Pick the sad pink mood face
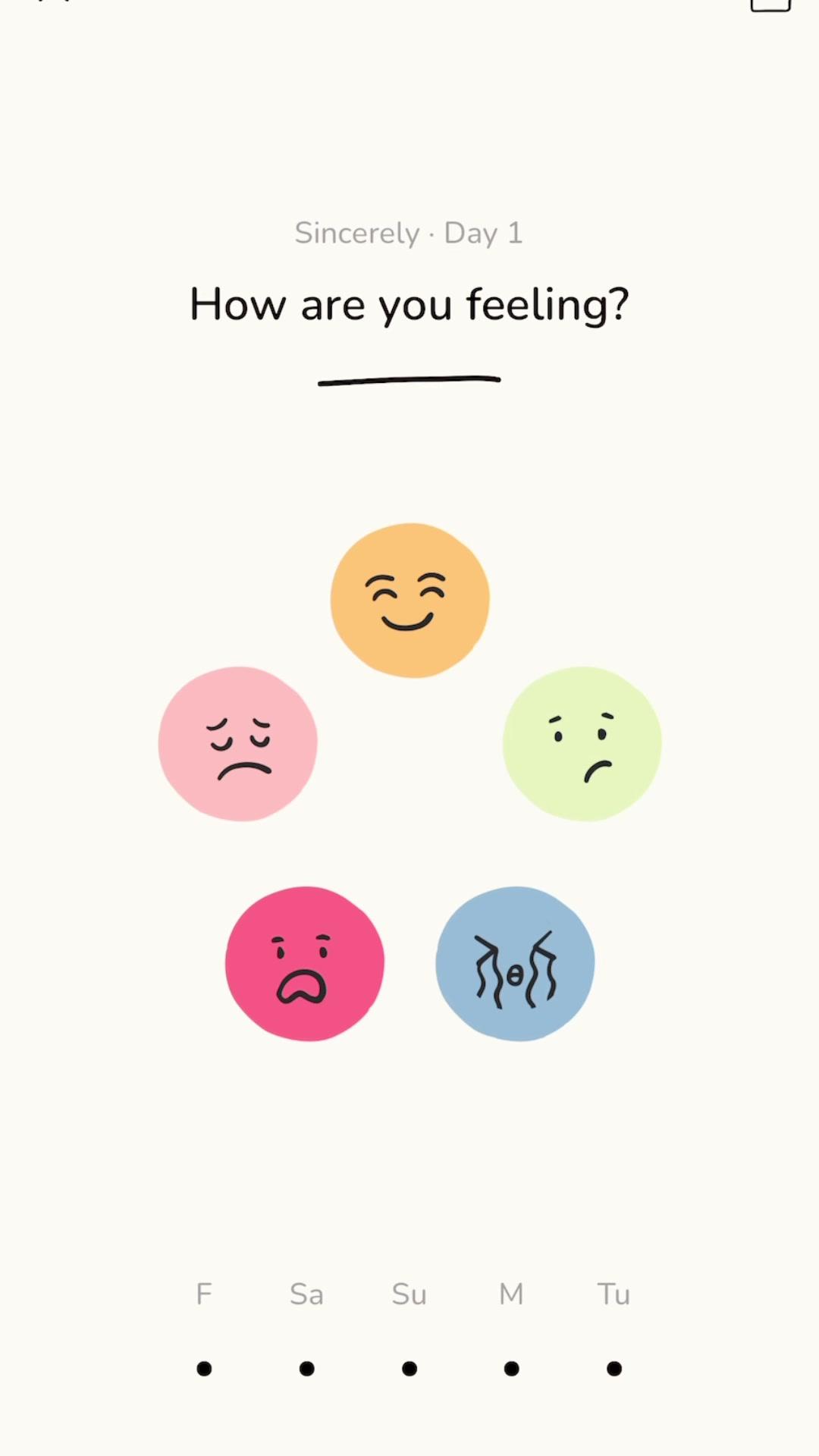 (x=239, y=742)
